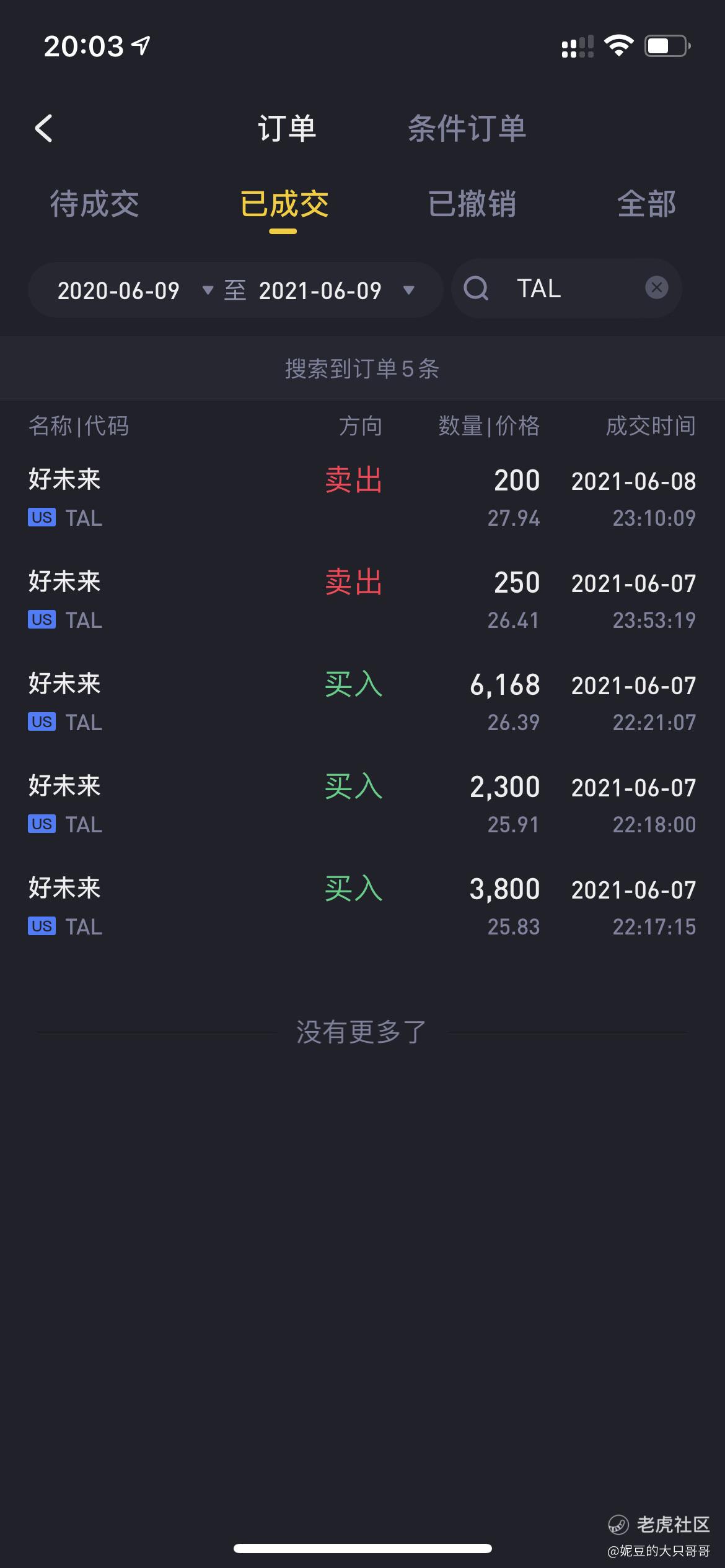Show 全部 orders tab
Image resolution: width=725 pixels, height=1568 pixels.
click(646, 204)
